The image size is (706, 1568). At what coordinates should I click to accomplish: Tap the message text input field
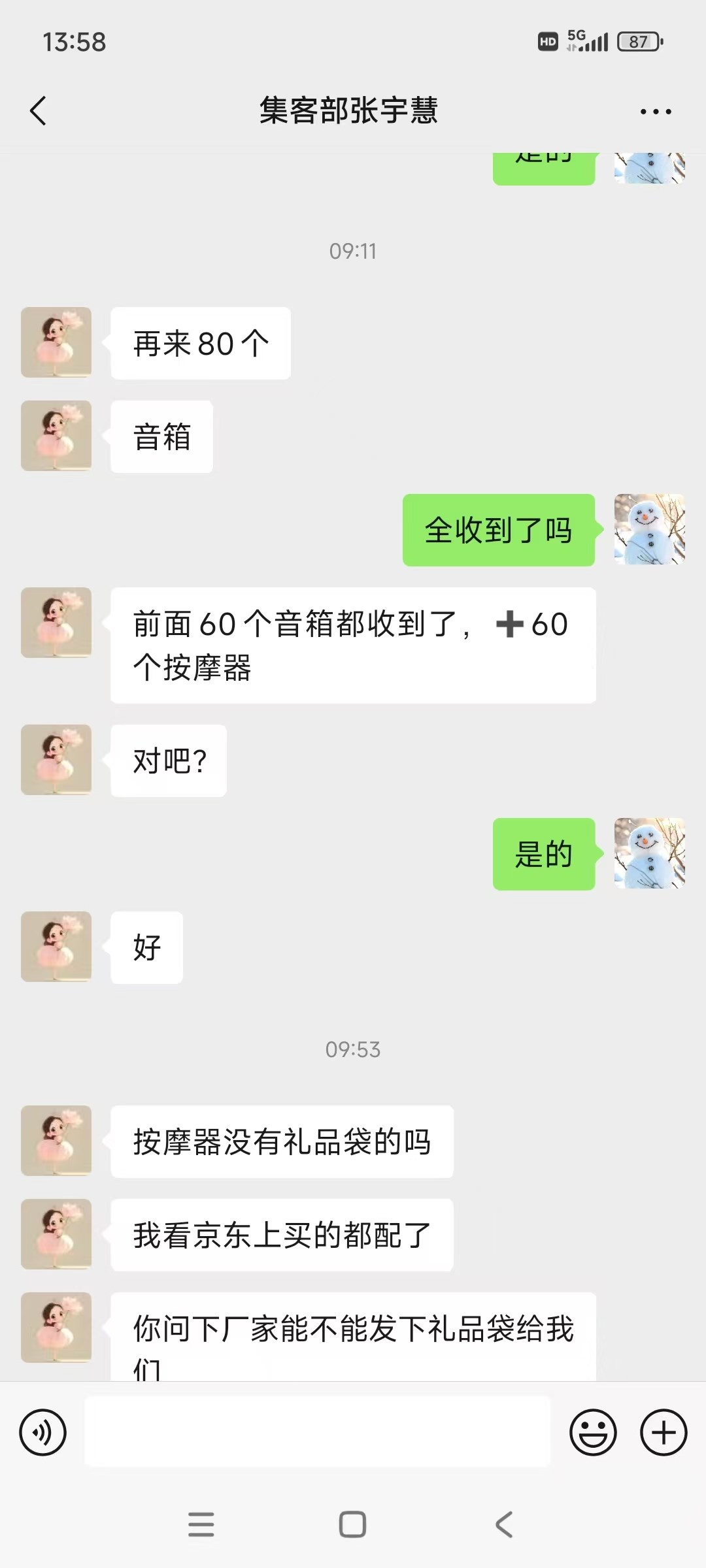tap(318, 1432)
